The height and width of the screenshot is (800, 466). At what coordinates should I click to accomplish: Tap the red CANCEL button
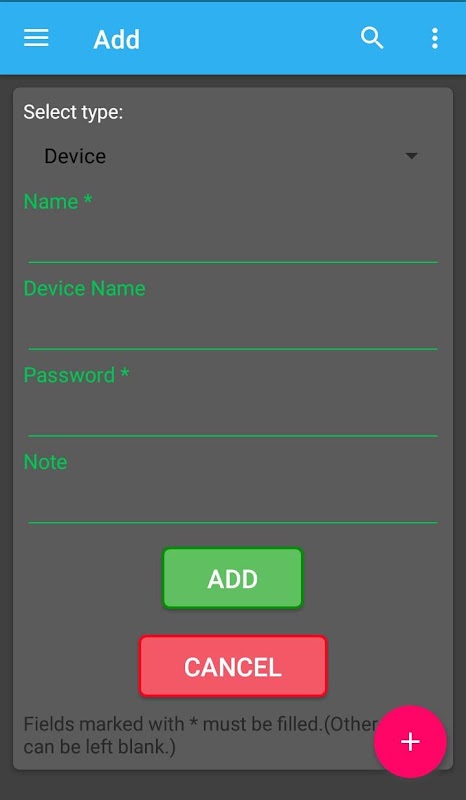tap(233, 666)
